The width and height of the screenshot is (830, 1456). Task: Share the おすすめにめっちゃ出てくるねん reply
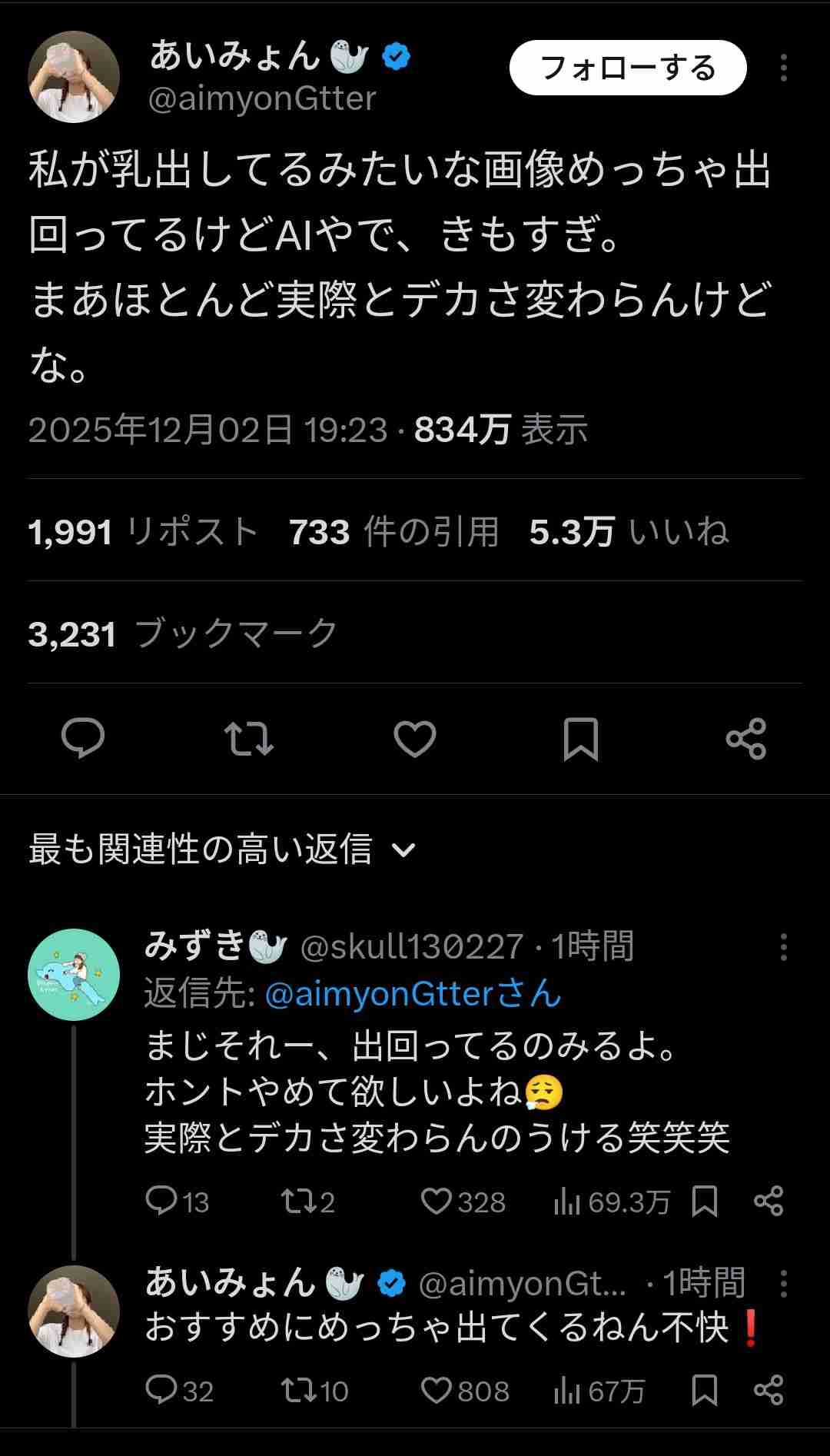[769, 1390]
